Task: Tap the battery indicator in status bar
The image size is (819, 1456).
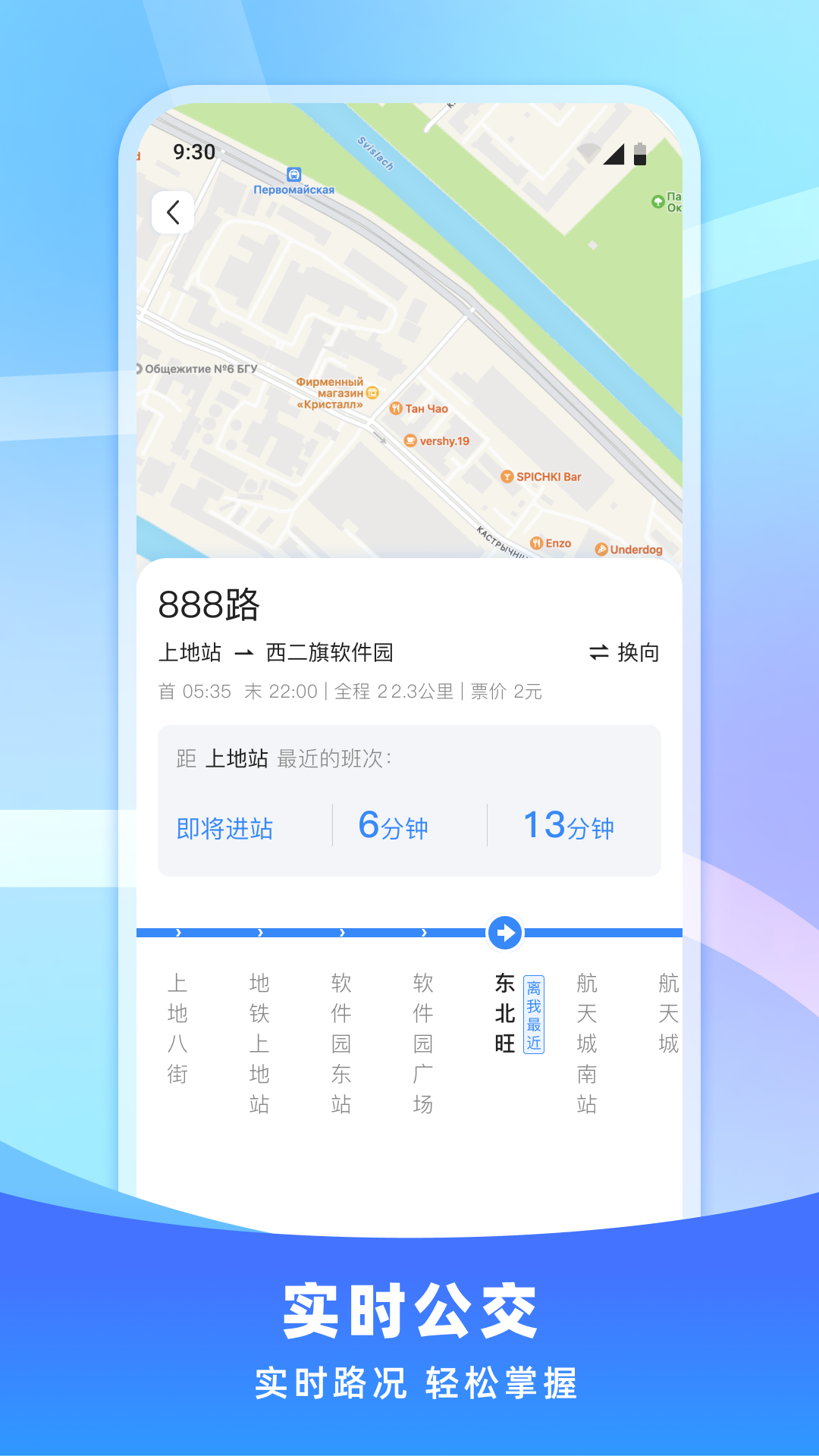Action: pyautogui.click(x=639, y=152)
